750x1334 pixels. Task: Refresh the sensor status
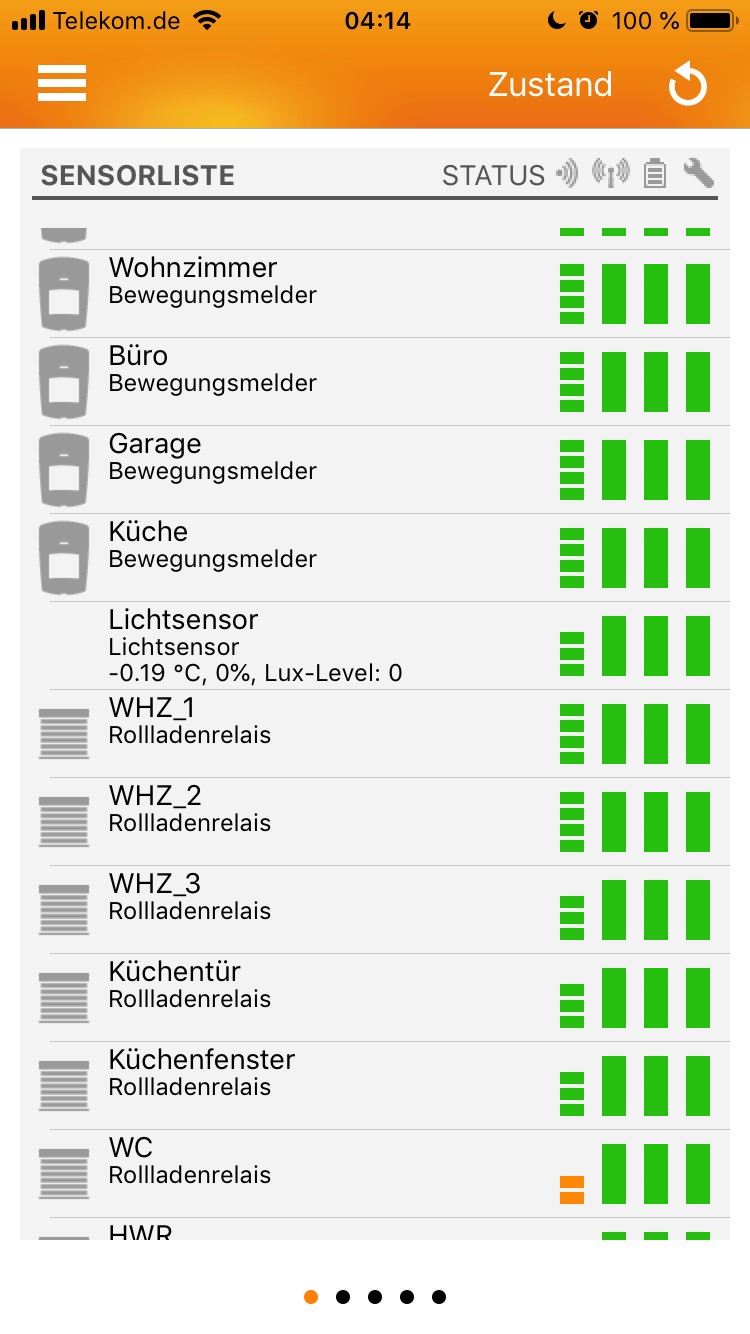687,85
